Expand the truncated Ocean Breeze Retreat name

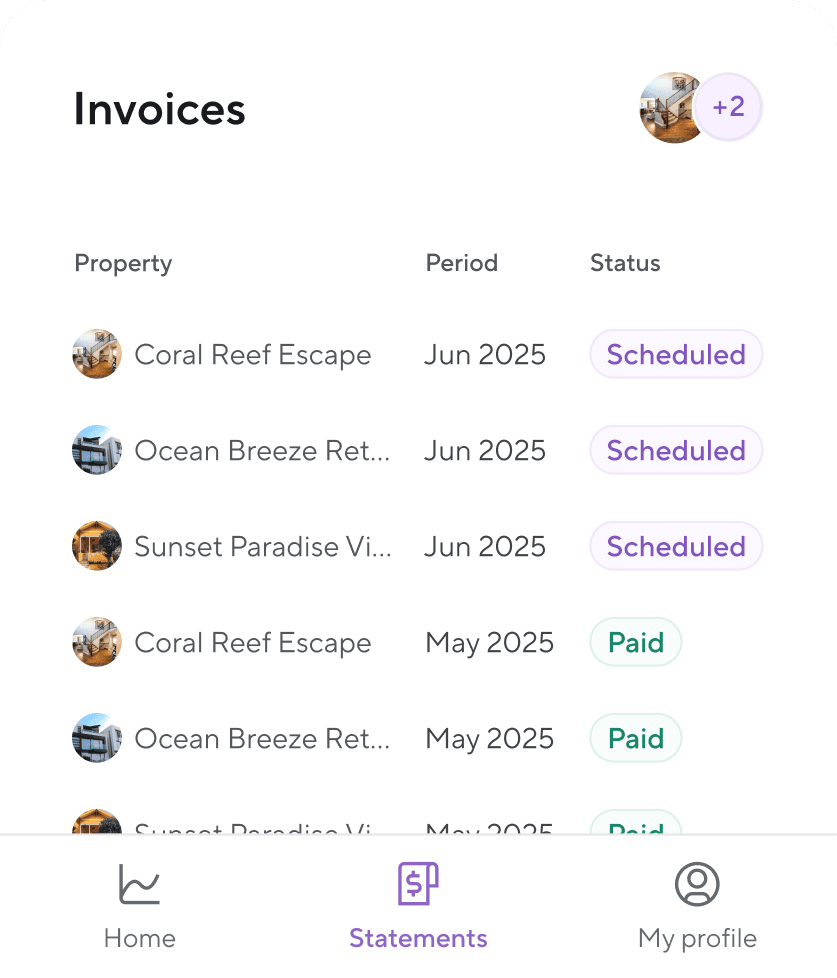(262, 450)
